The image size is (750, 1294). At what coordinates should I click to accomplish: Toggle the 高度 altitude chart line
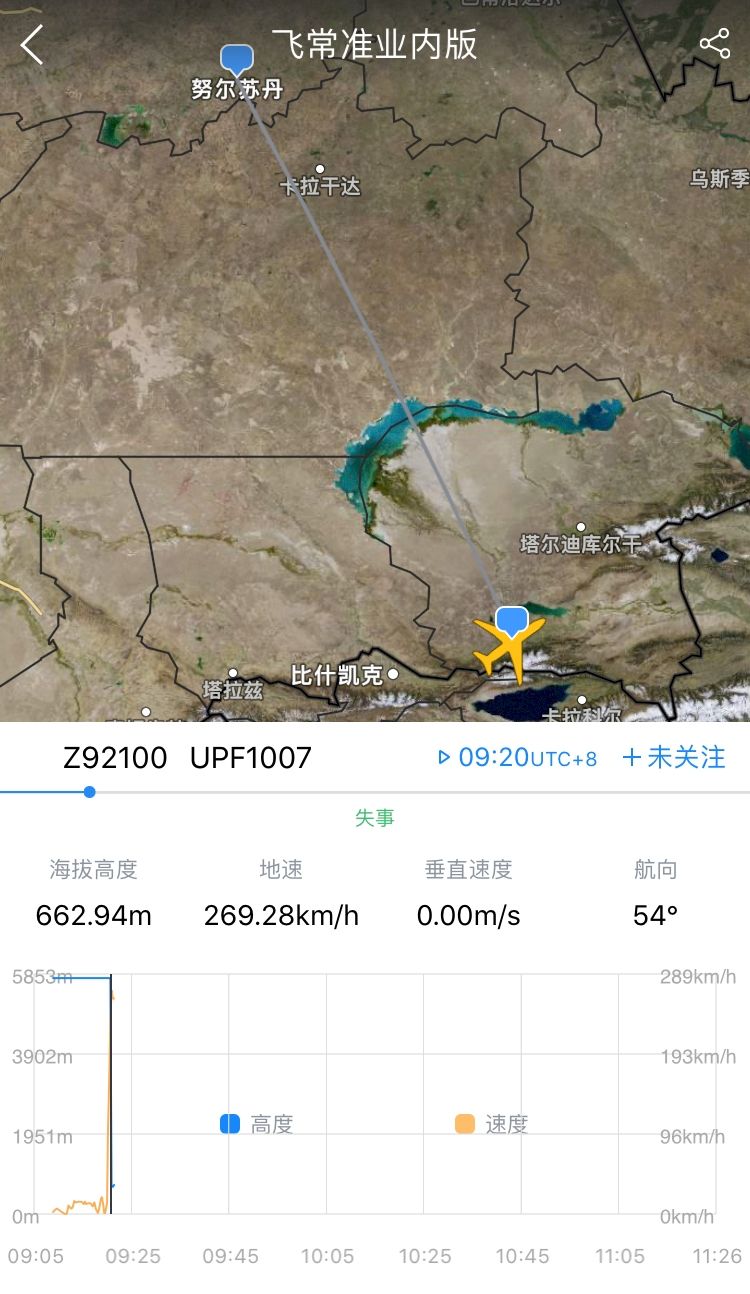(x=257, y=1124)
